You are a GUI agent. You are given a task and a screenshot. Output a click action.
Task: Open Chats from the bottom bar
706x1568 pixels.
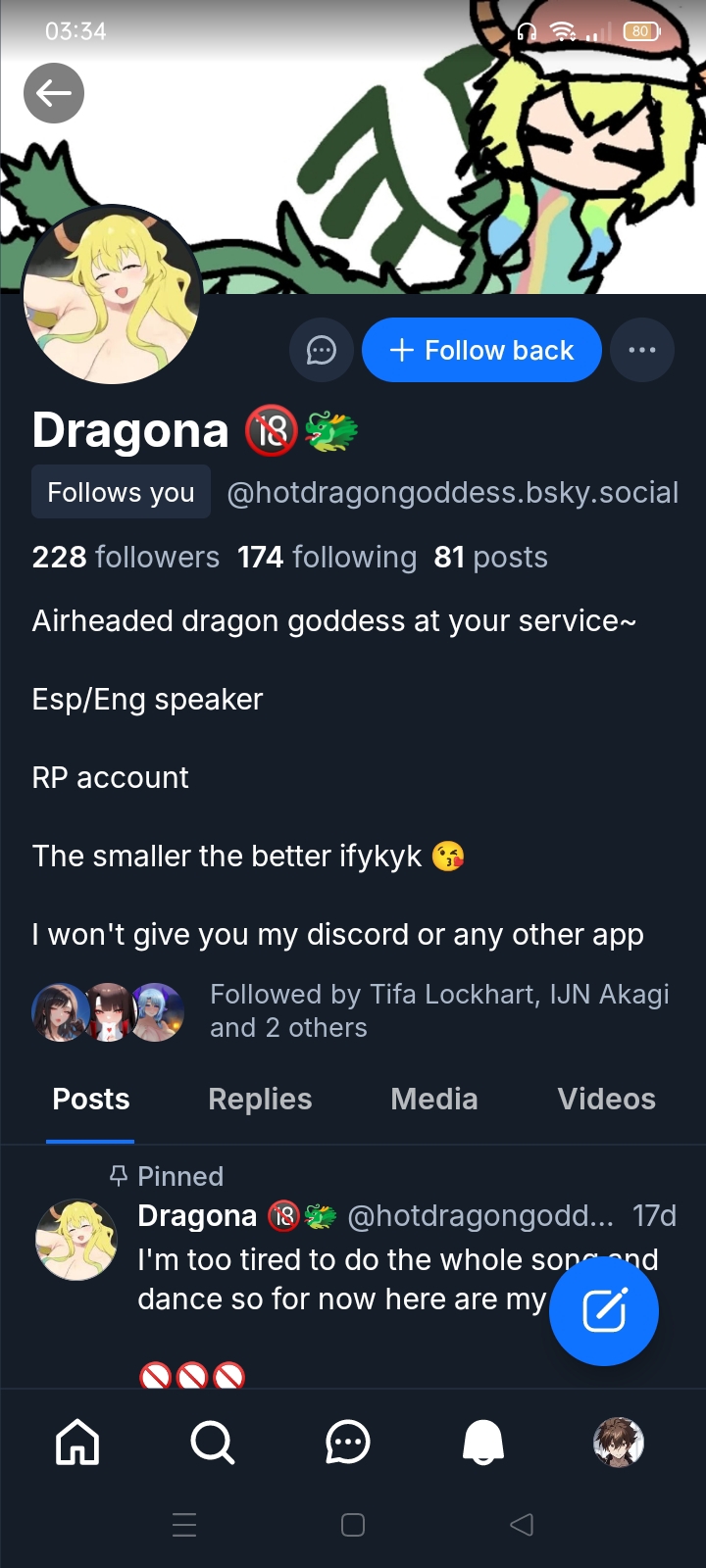tap(347, 1443)
